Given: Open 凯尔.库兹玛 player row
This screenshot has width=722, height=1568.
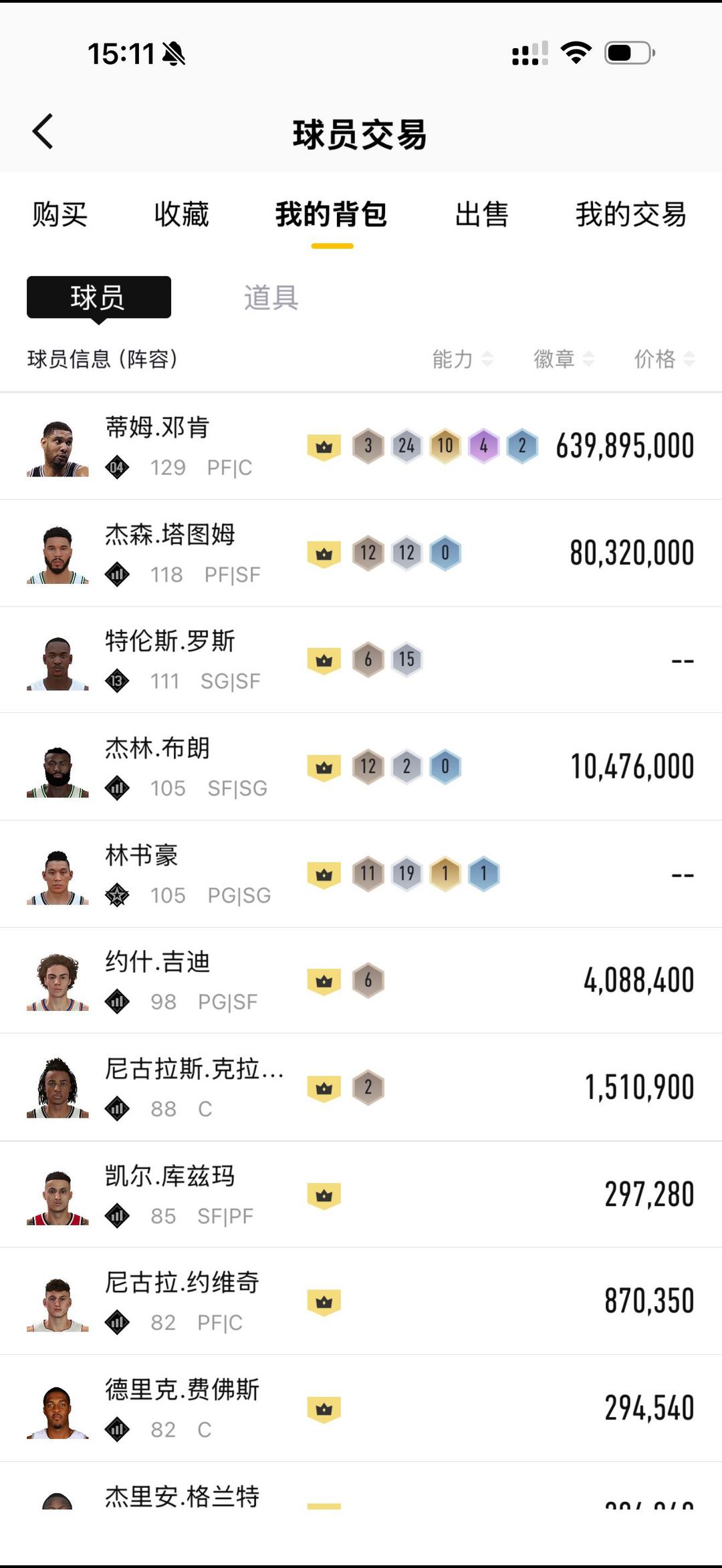Looking at the screenshot, I should pyautogui.click(x=361, y=1195).
